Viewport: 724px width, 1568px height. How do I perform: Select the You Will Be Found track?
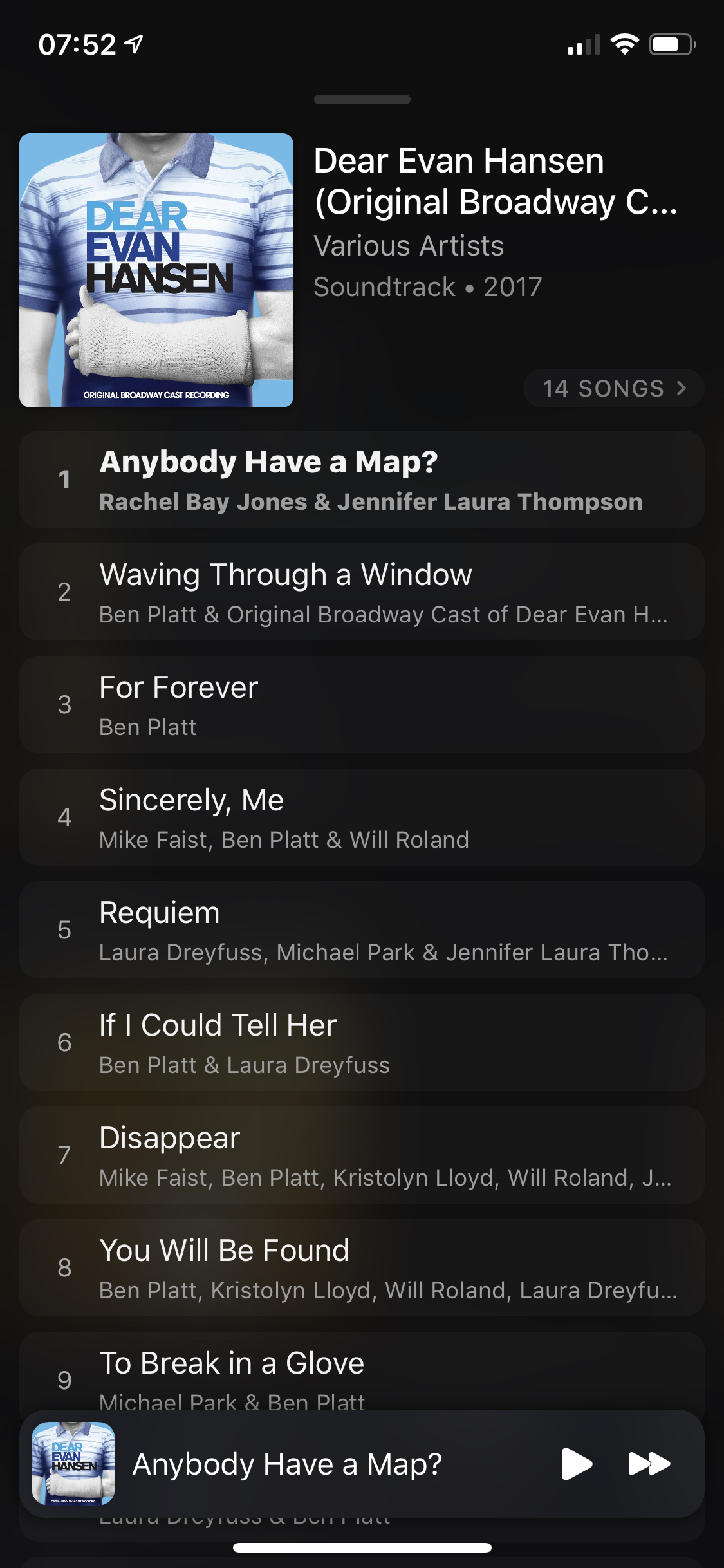362,1268
